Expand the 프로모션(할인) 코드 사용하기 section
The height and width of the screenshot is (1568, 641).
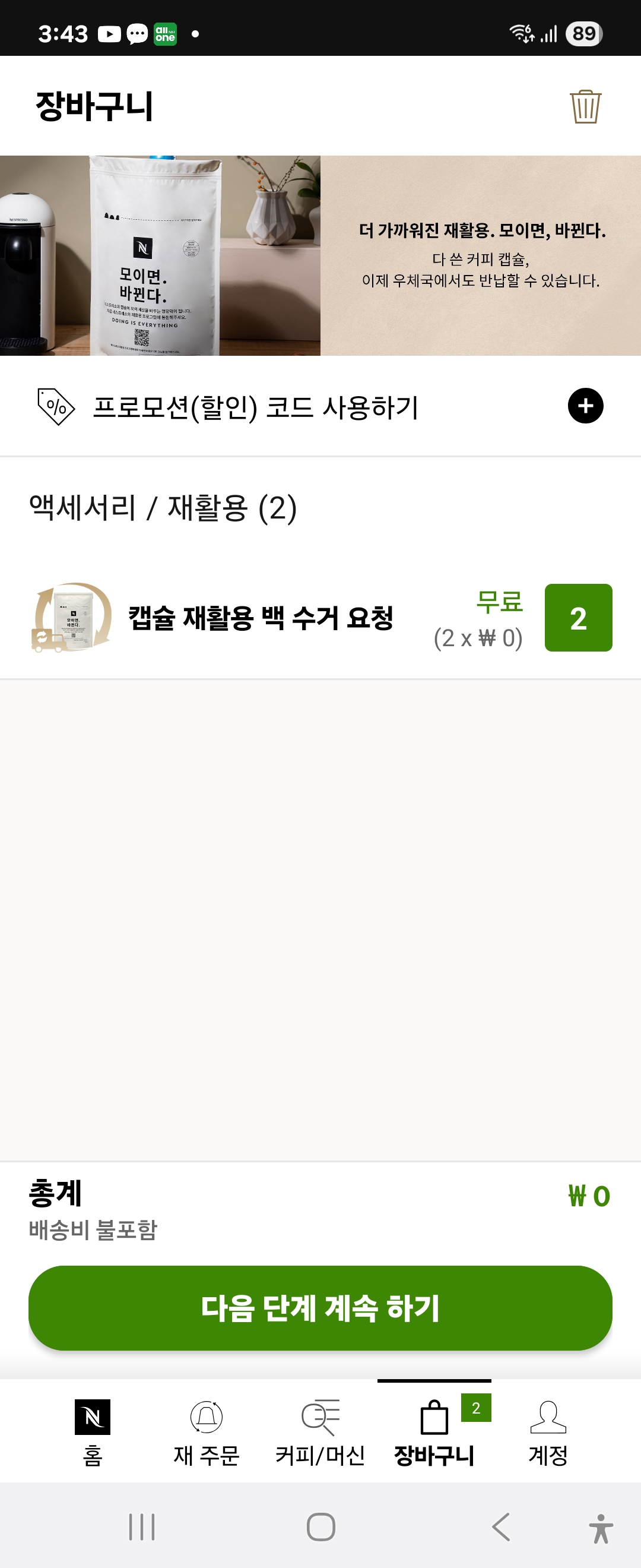[x=585, y=406]
